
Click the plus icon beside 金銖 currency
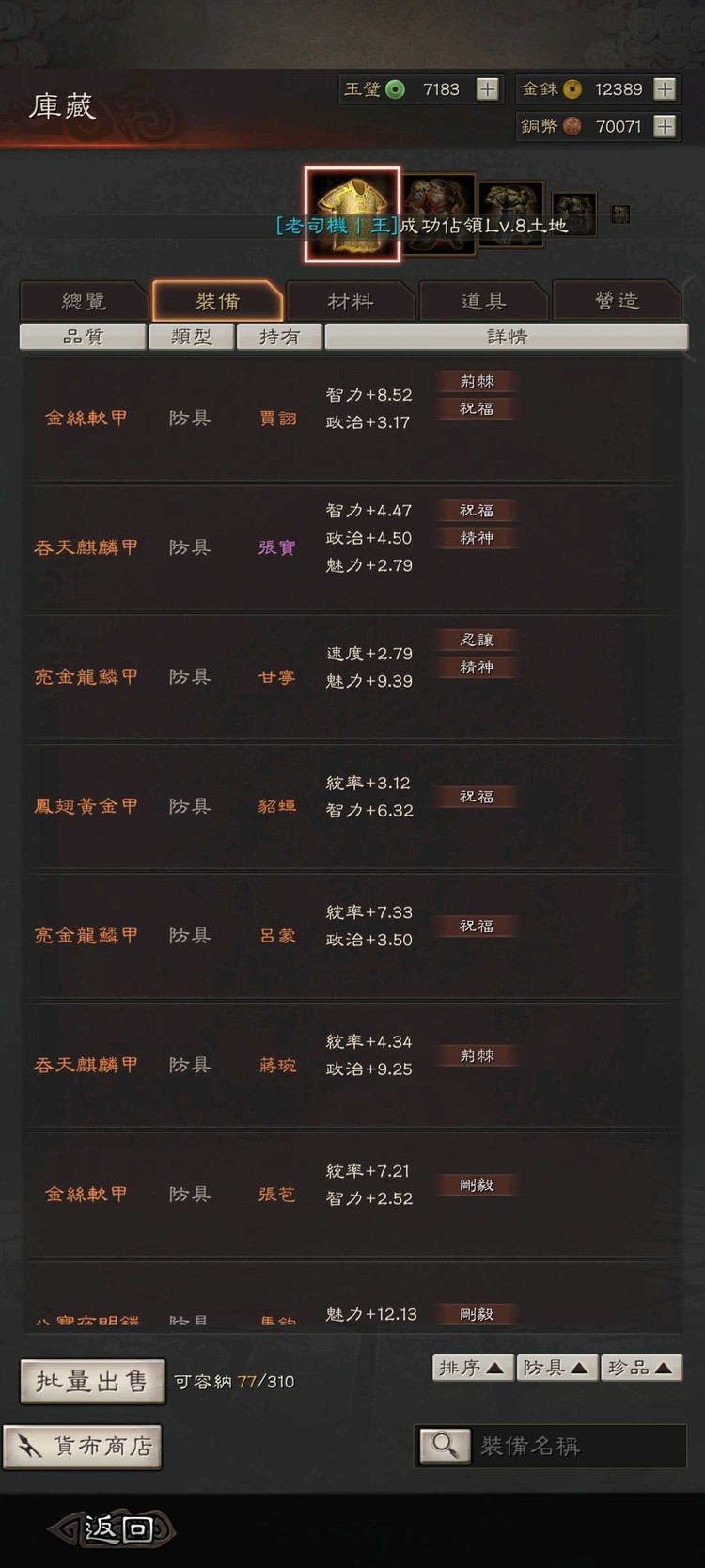click(666, 88)
